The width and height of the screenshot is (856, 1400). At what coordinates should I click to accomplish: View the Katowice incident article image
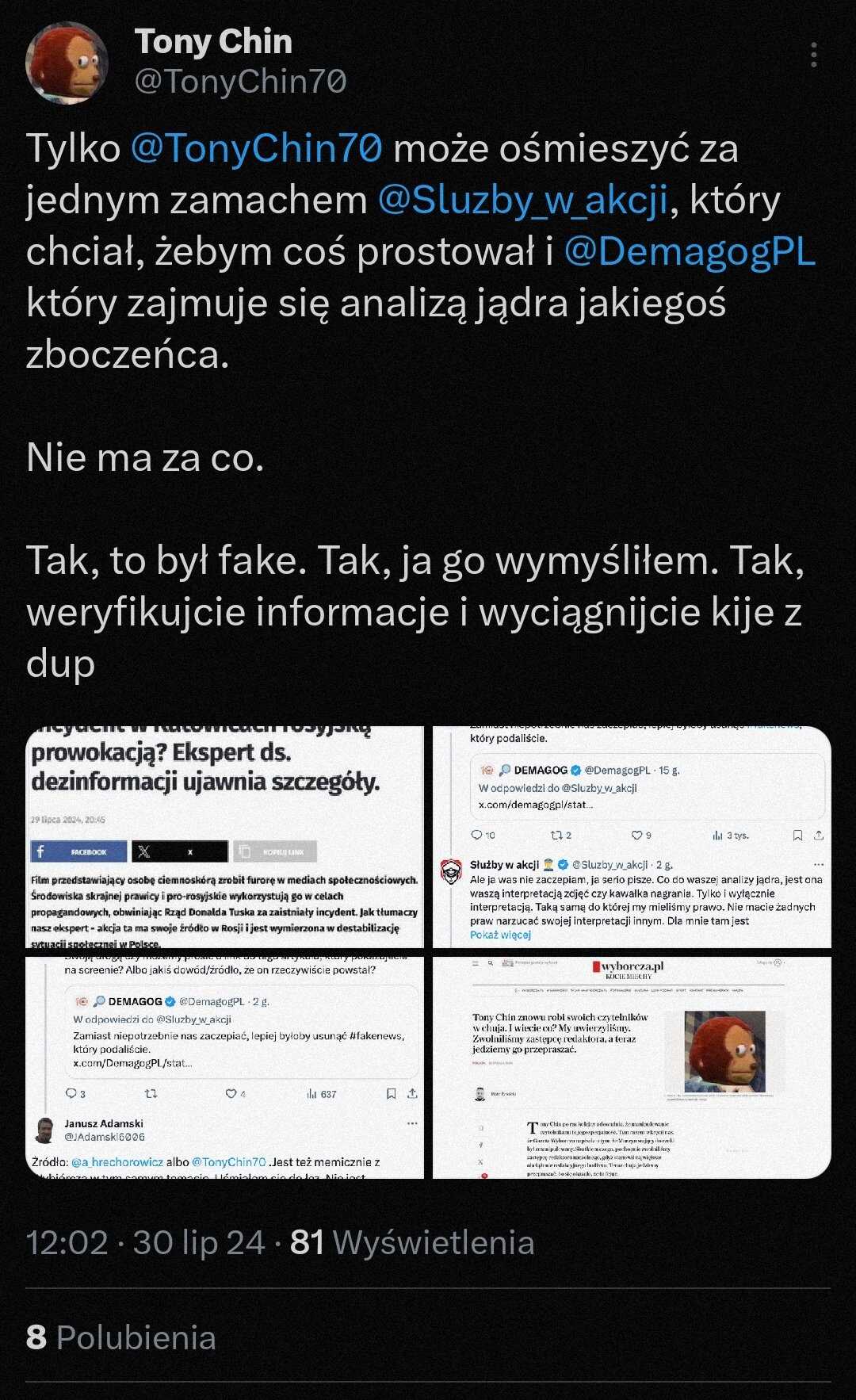pyautogui.click(x=225, y=837)
